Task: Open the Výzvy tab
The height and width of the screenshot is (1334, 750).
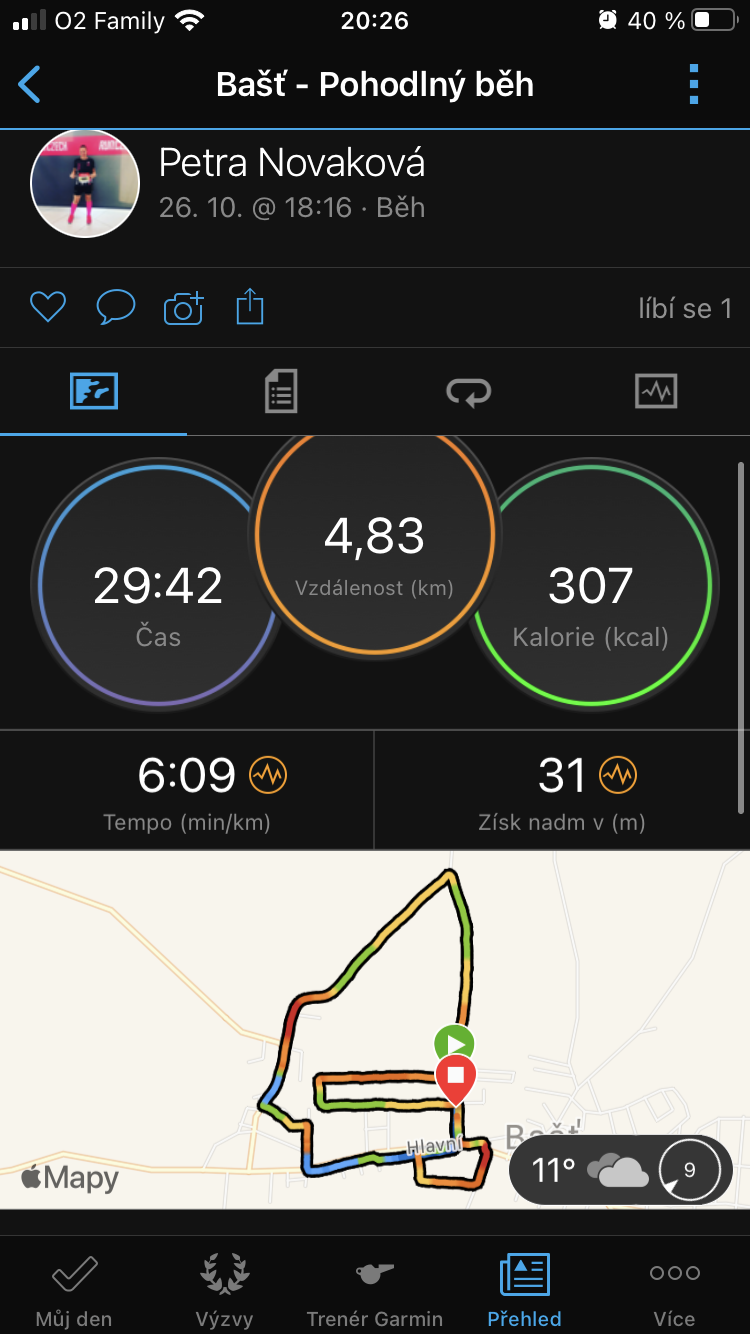Action: pos(224,1290)
